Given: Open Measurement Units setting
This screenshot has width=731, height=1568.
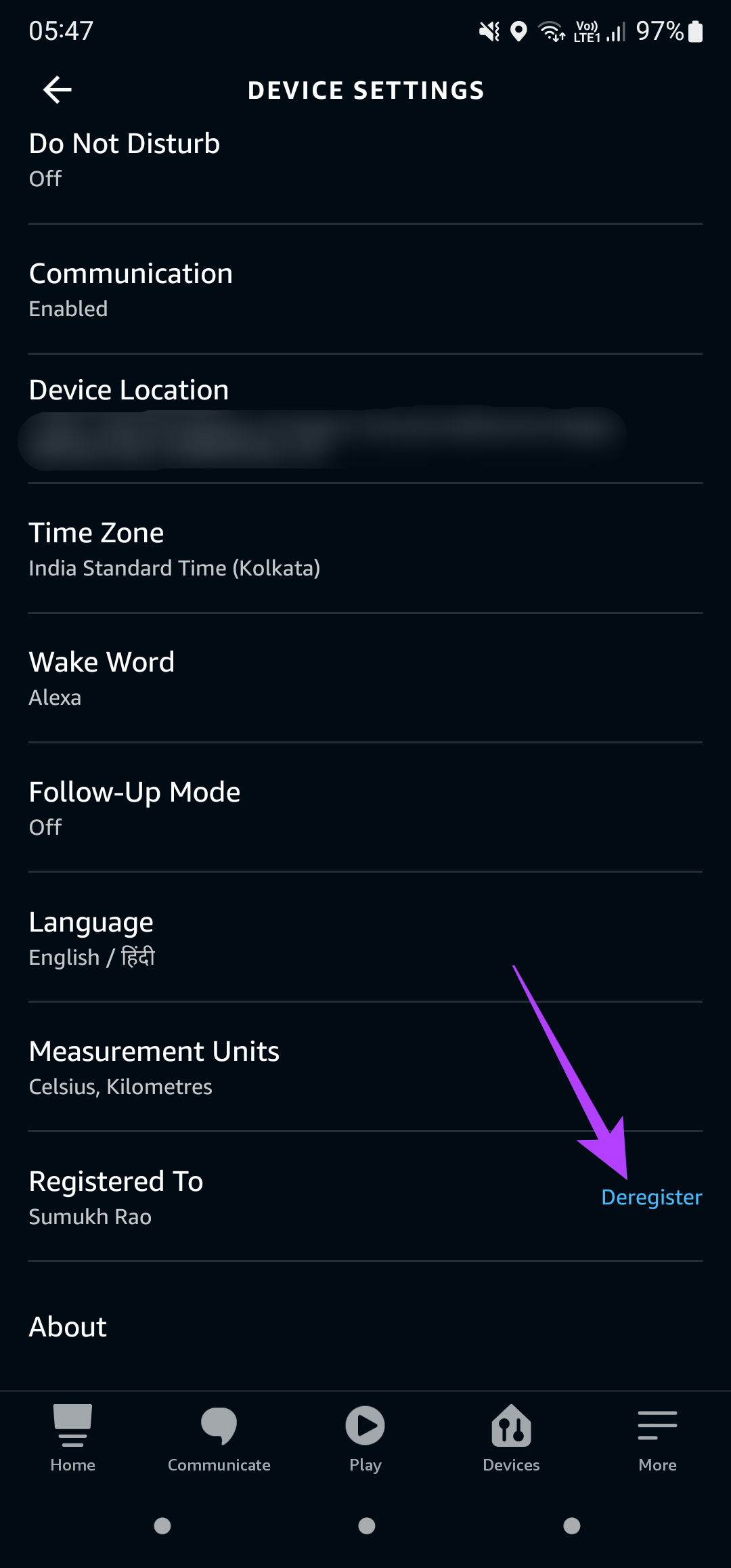Looking at the screenshot, I should point(365,1067).
